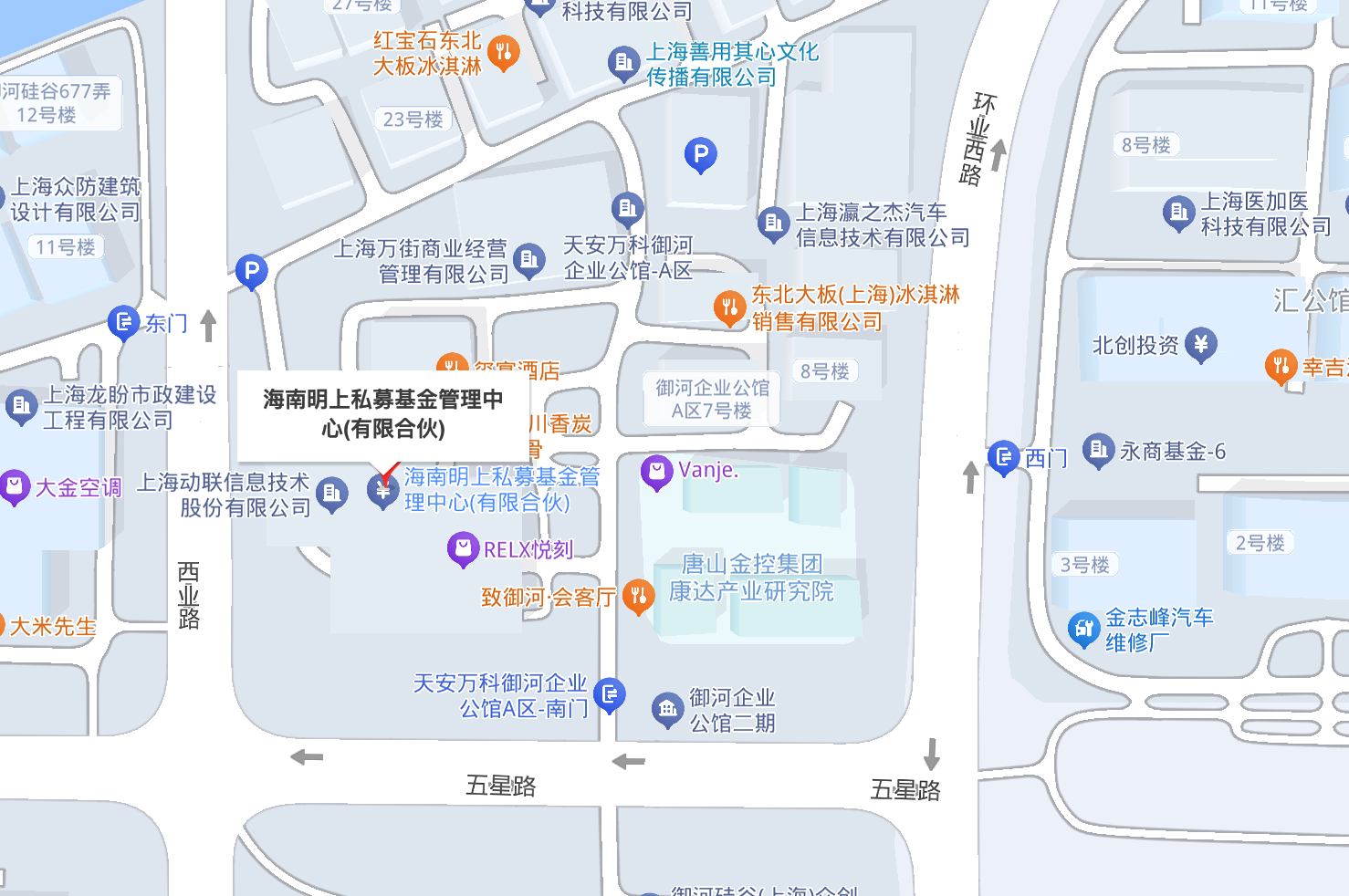Tap the RELX悦刻 shop marker

[463, 548]
